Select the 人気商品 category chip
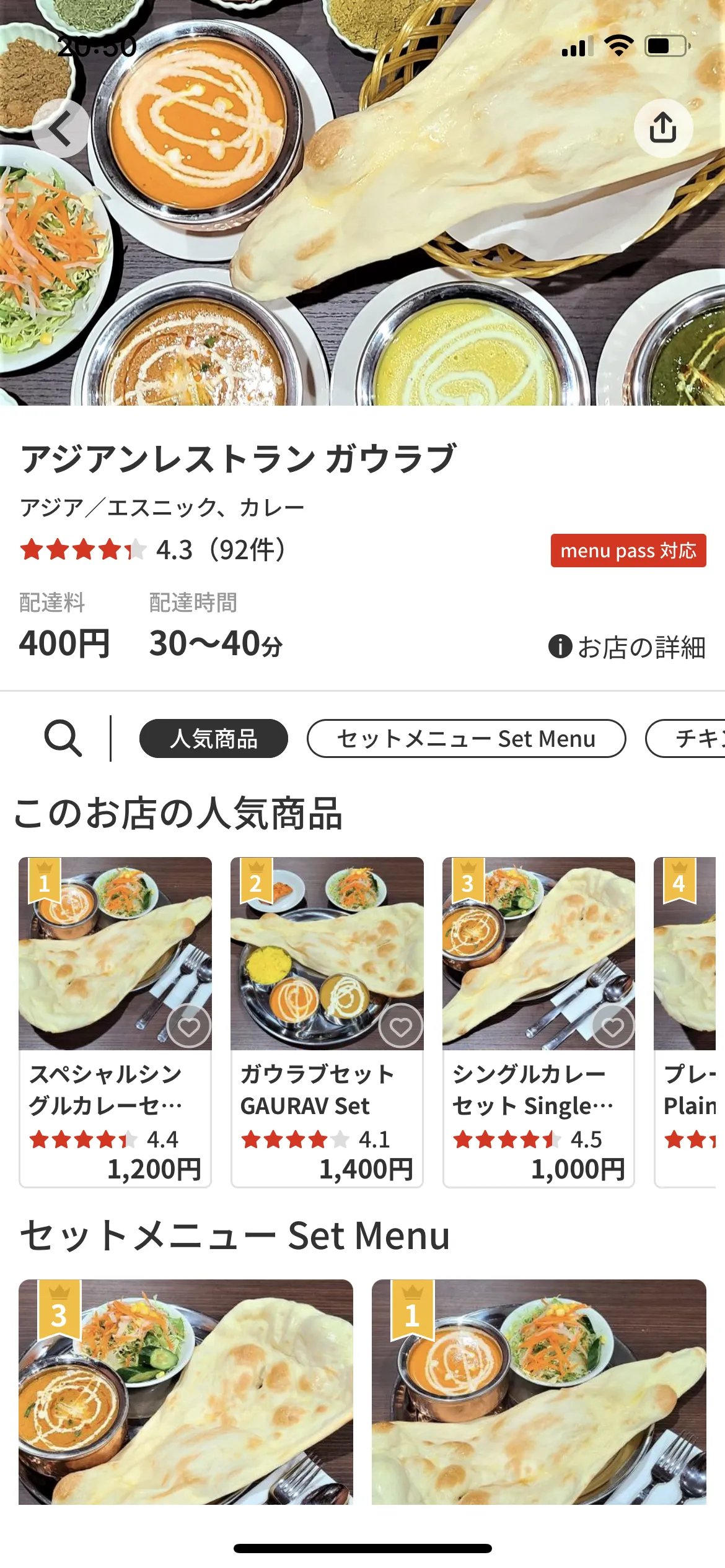Screen dimensions: 725x1568 point(214,738)
